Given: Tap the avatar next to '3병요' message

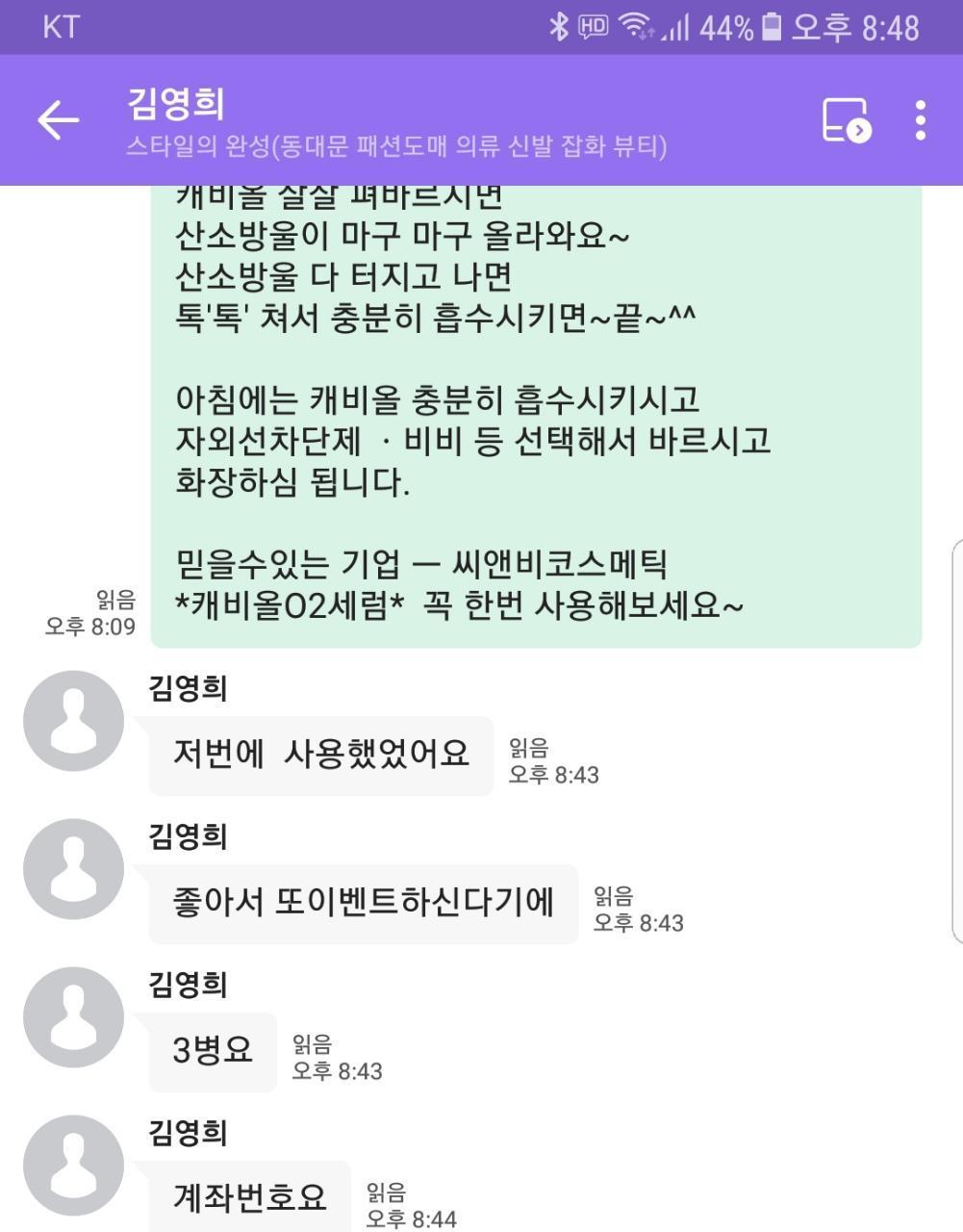Looking at the screenshot, I should [x=73, y=1017].
